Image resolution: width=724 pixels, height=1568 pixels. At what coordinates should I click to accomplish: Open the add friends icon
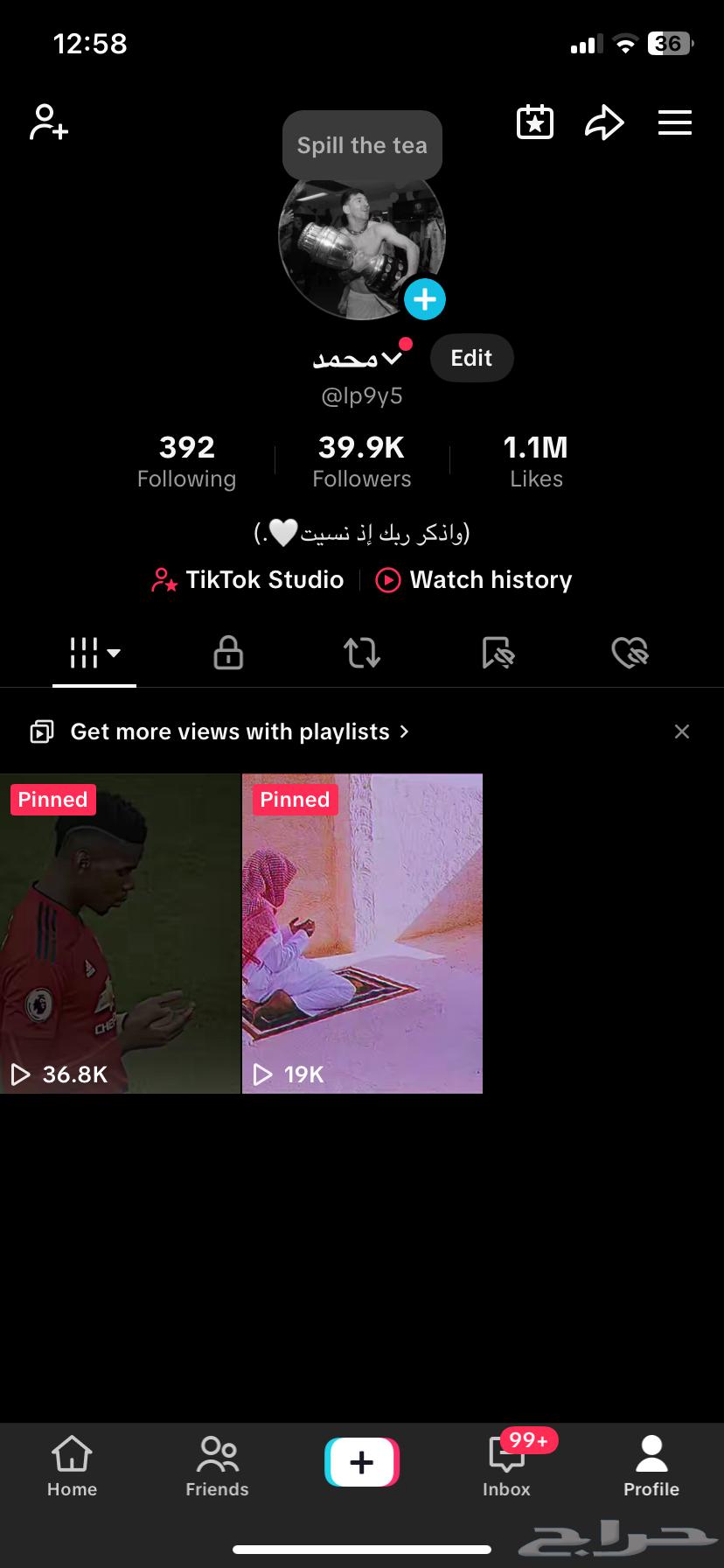click(x=49, y=122)
